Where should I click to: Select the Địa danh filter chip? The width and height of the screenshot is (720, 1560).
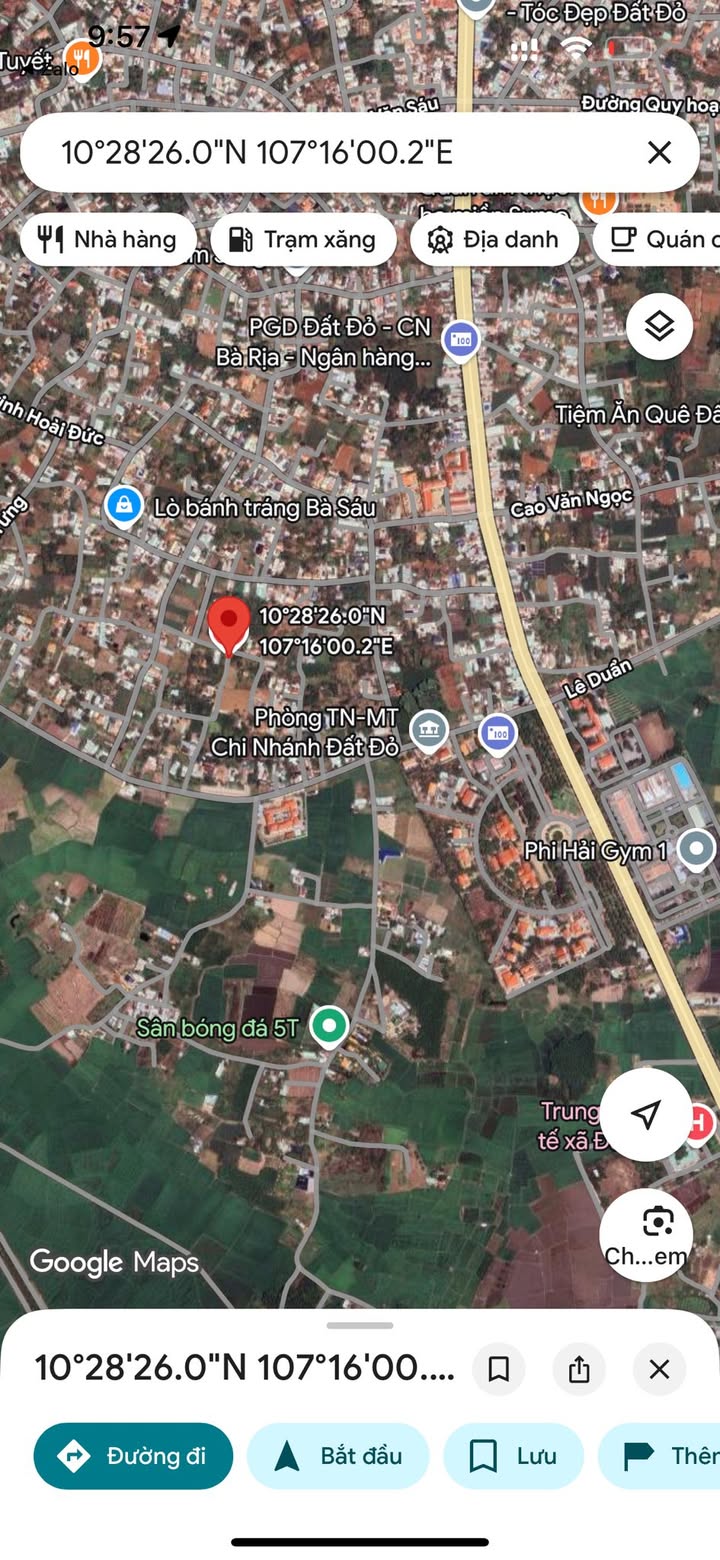494,239
